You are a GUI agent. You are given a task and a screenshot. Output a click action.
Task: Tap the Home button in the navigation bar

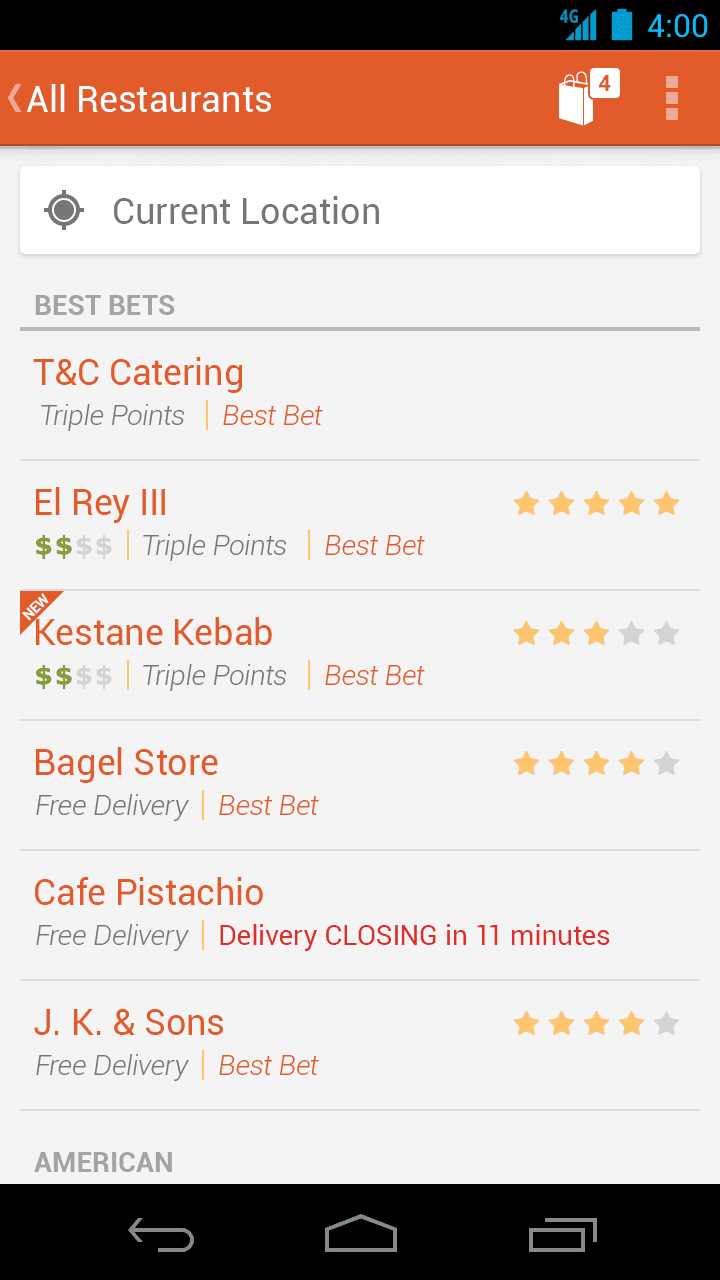click(360, 1235)
